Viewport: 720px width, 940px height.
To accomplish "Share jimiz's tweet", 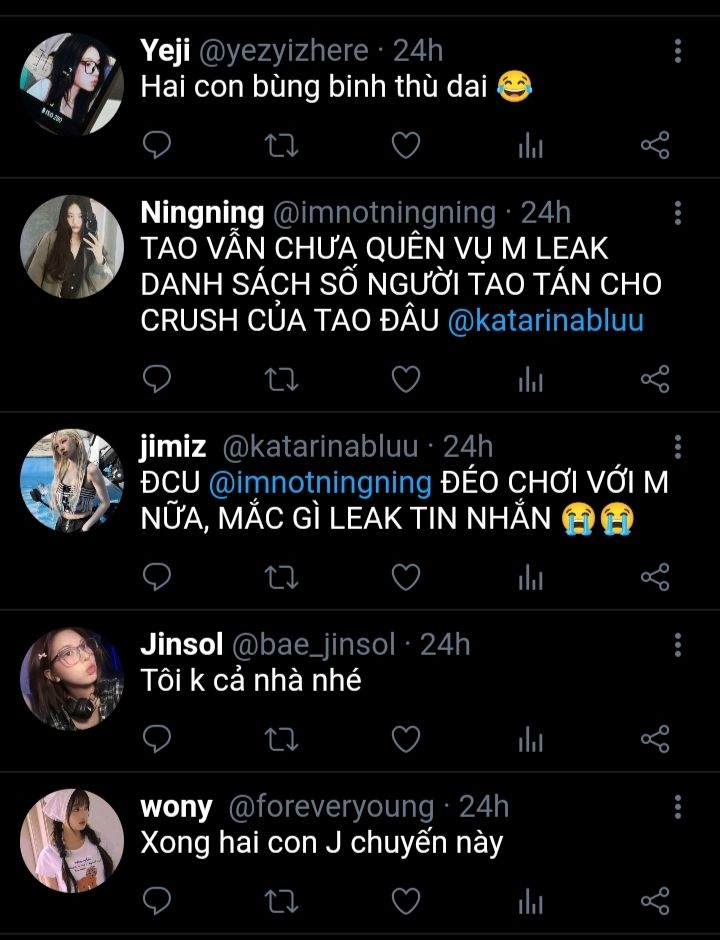I will [x=654, y=577].
